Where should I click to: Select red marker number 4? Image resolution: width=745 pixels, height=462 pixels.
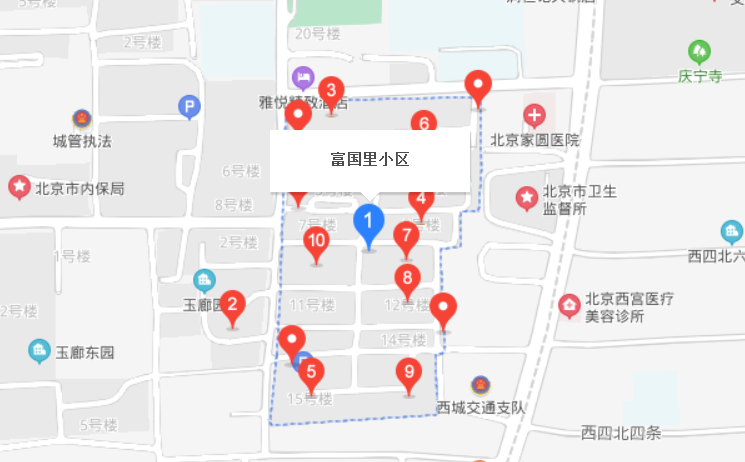coord(421,200)
